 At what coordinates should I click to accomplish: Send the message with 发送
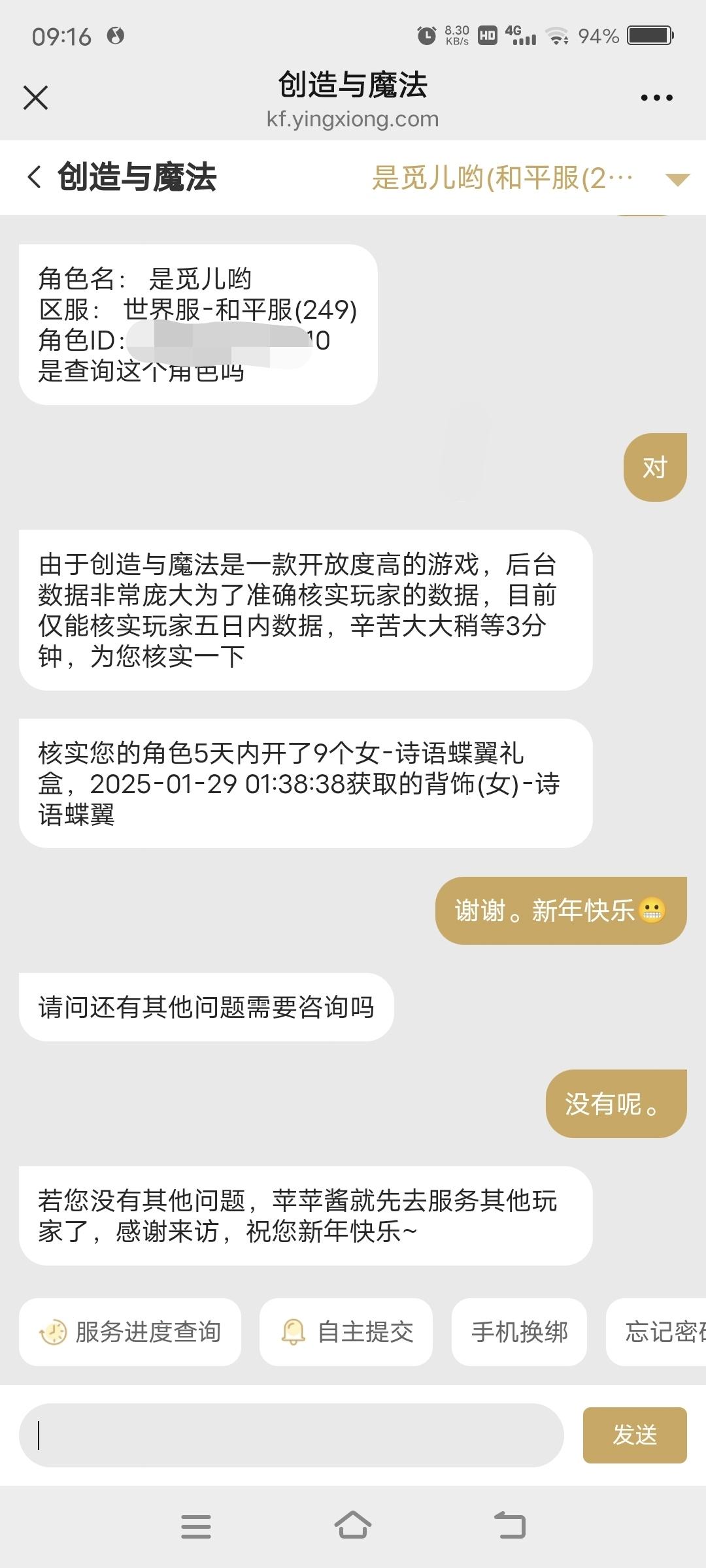[x=634, y=1435]
